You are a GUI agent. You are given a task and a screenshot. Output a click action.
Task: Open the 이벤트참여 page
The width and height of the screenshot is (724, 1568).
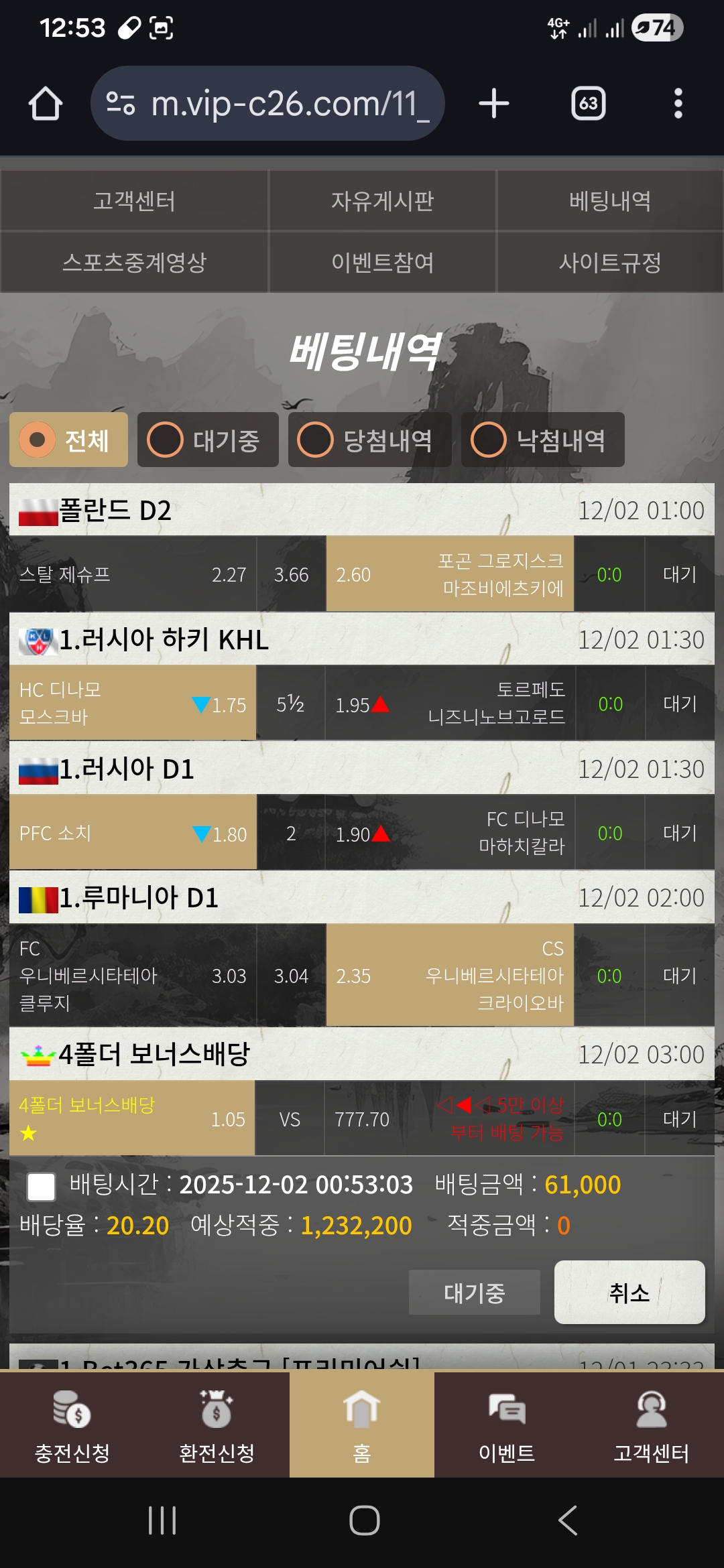click(382, 262)
